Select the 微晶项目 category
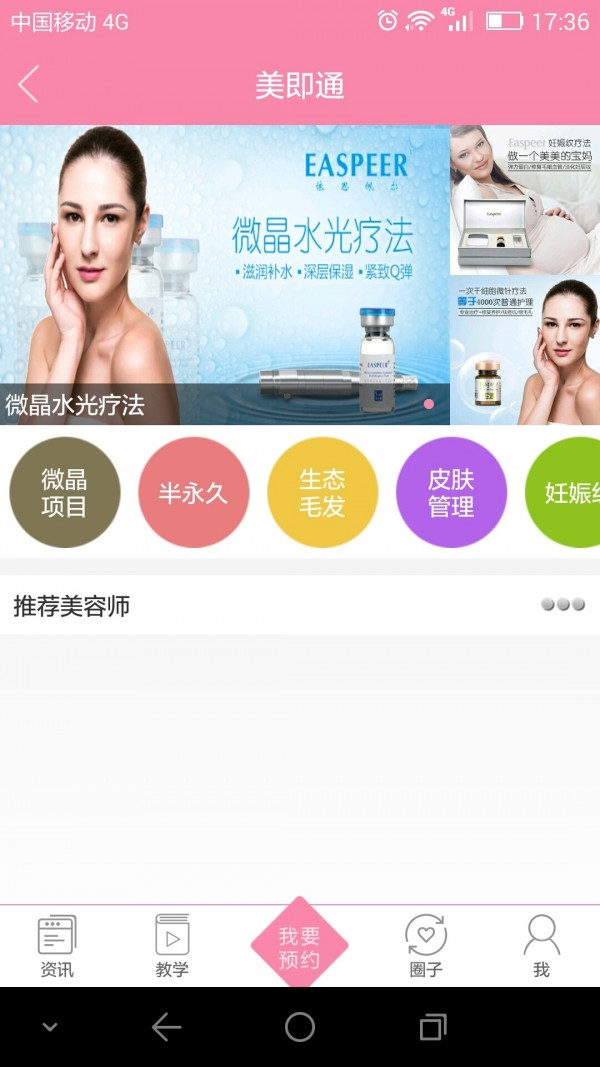The height and width of the screenshot is (1067, 600). point(65,492)
